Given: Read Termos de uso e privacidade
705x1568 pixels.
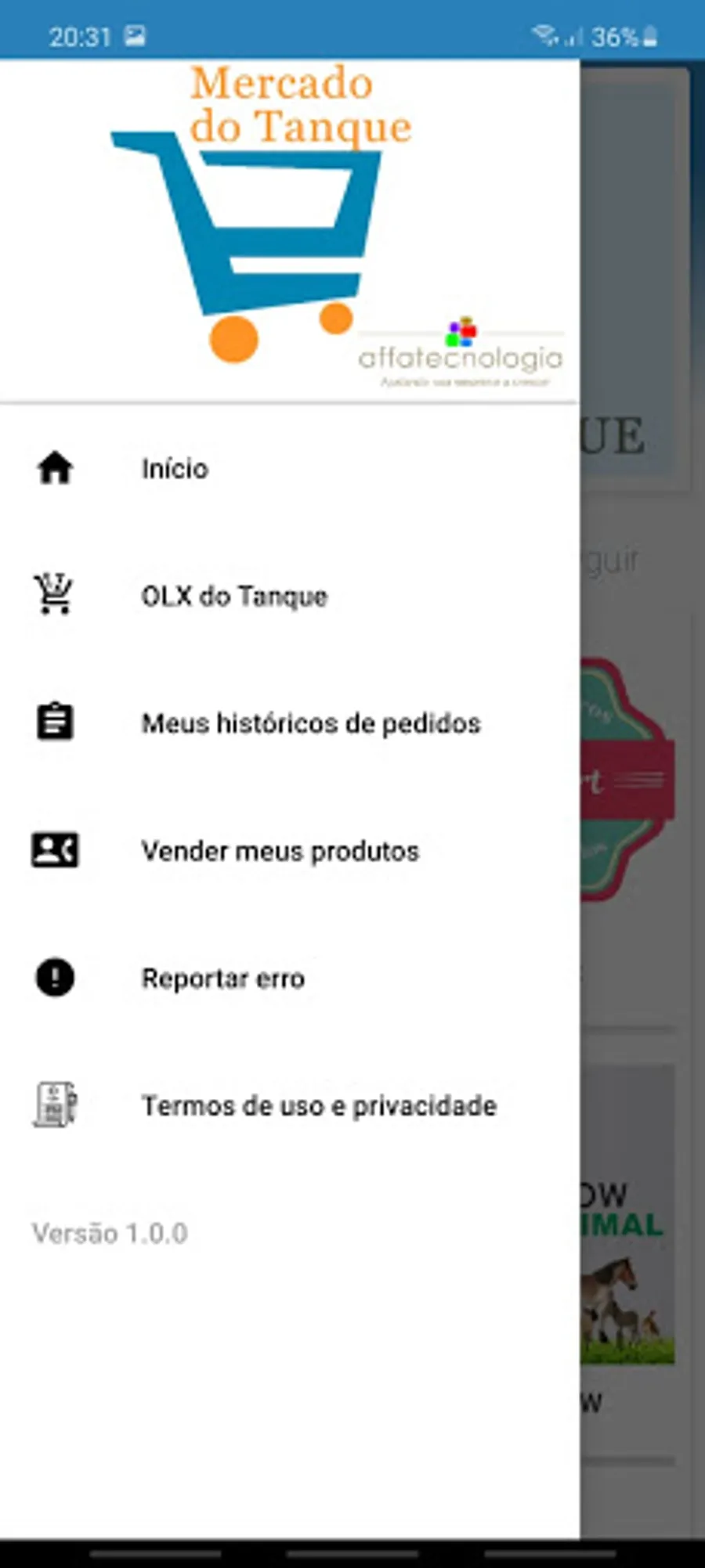Looking at the screenshot, I should pos(319,1106).
